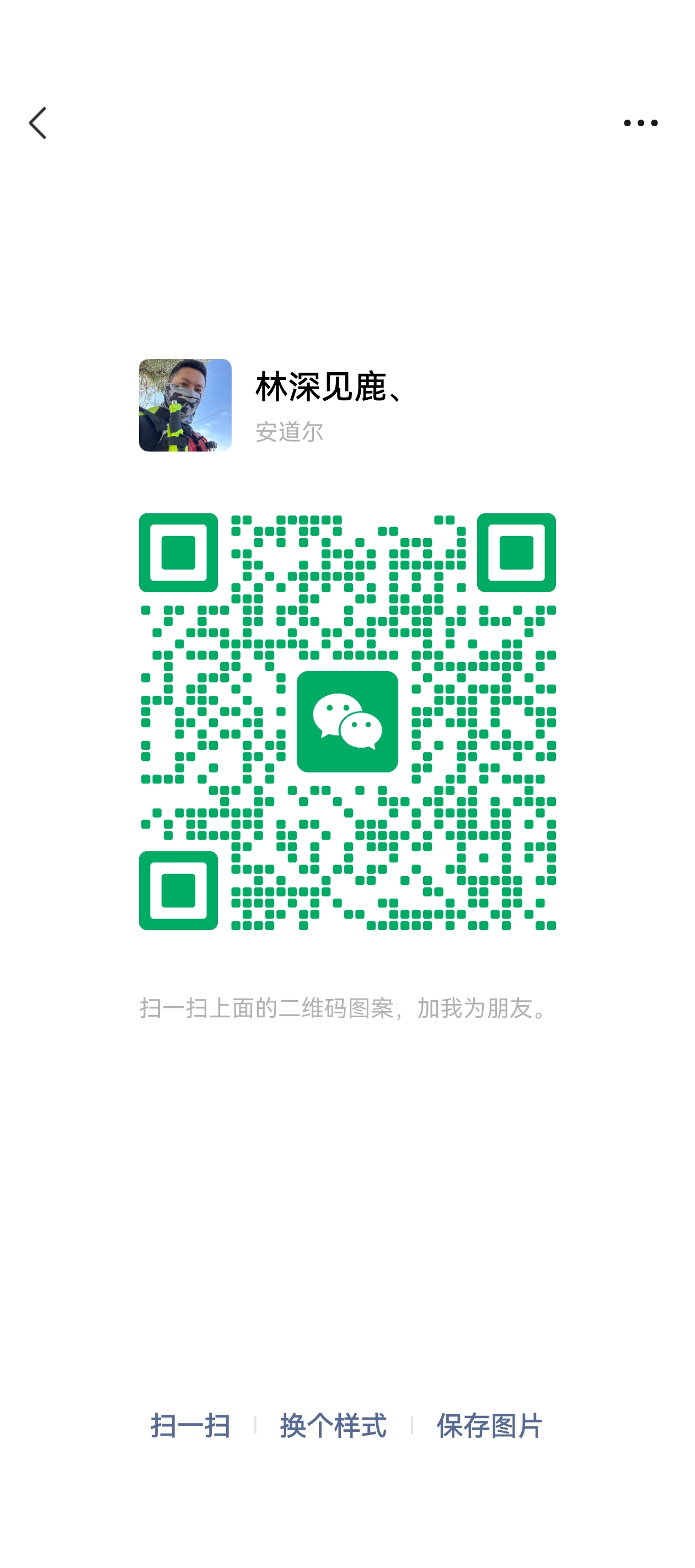Tap 扫一扫 to scan a code
695x1568 pixels.
point(190,1426)
